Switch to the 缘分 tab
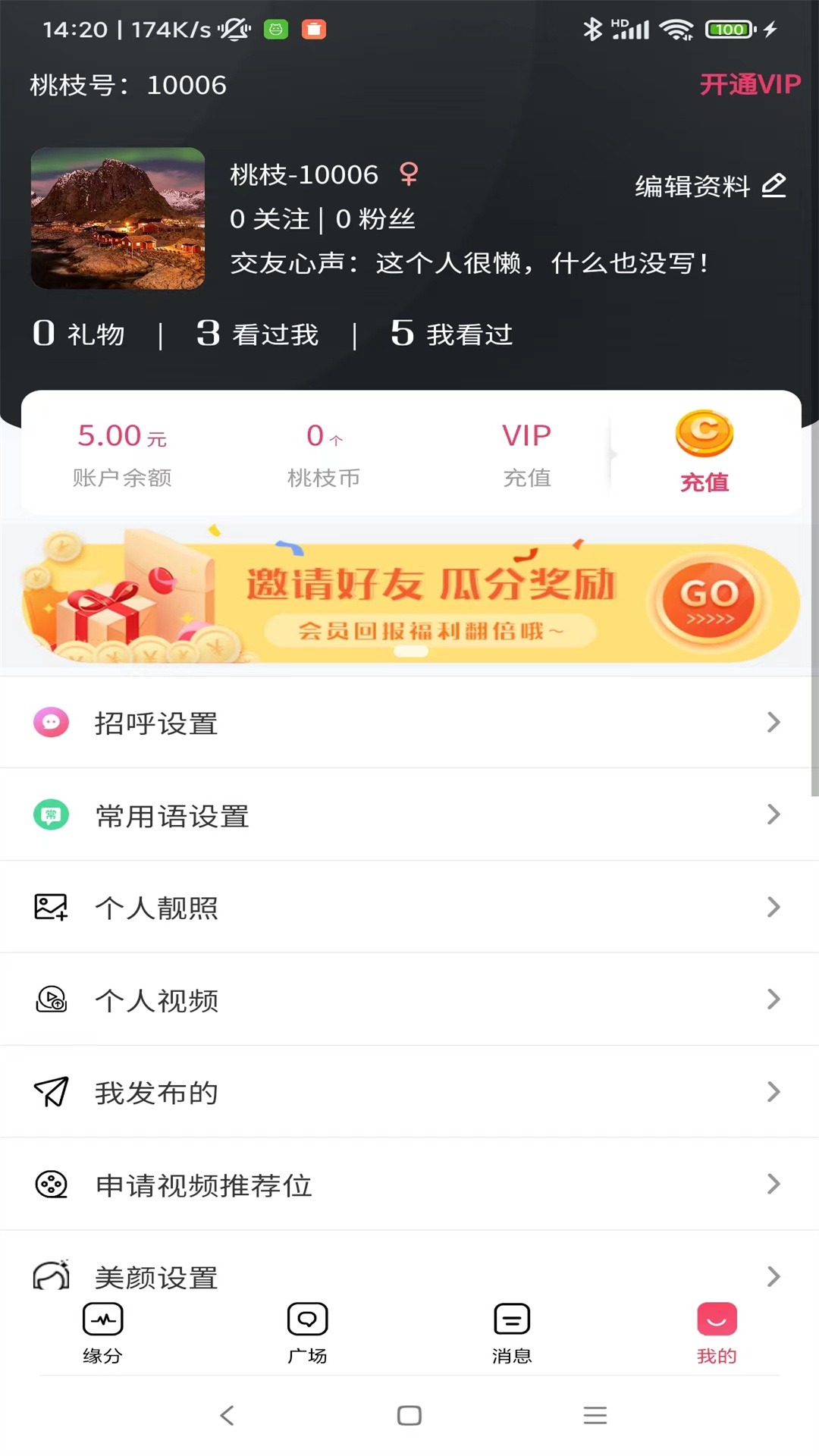 click(102, 1333)
